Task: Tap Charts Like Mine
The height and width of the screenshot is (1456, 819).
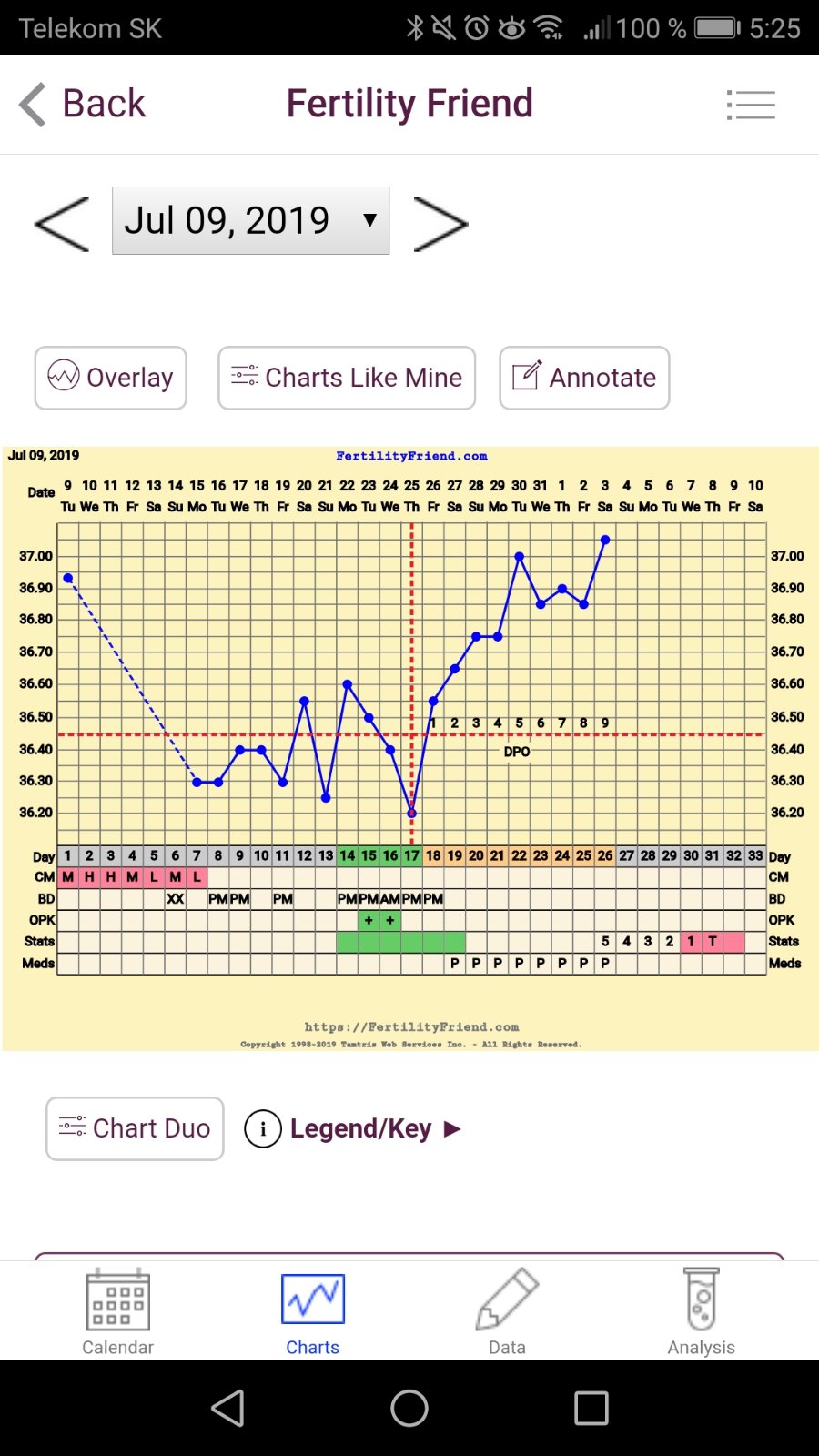Action: click(x=347, y=378)
